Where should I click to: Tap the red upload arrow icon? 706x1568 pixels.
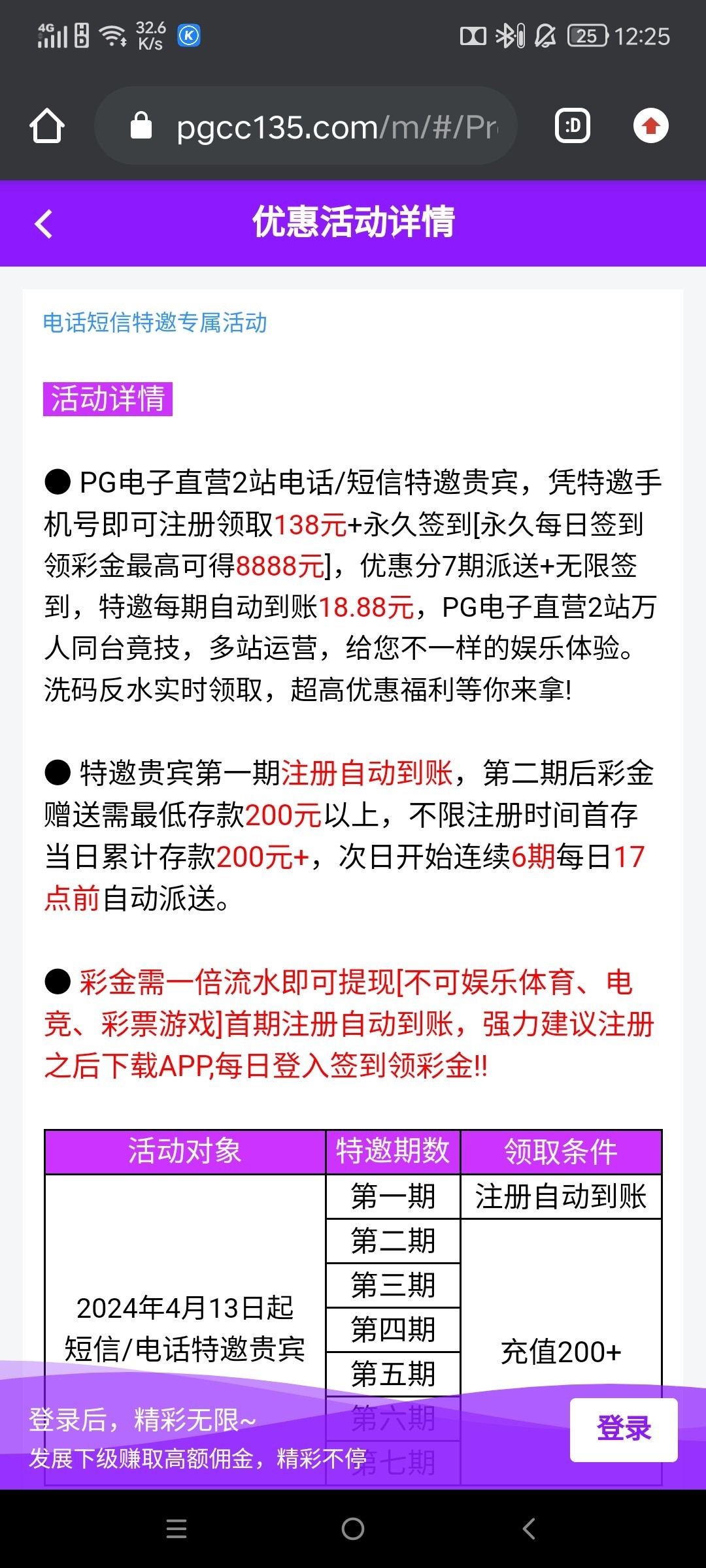click(x=650, y=125)
